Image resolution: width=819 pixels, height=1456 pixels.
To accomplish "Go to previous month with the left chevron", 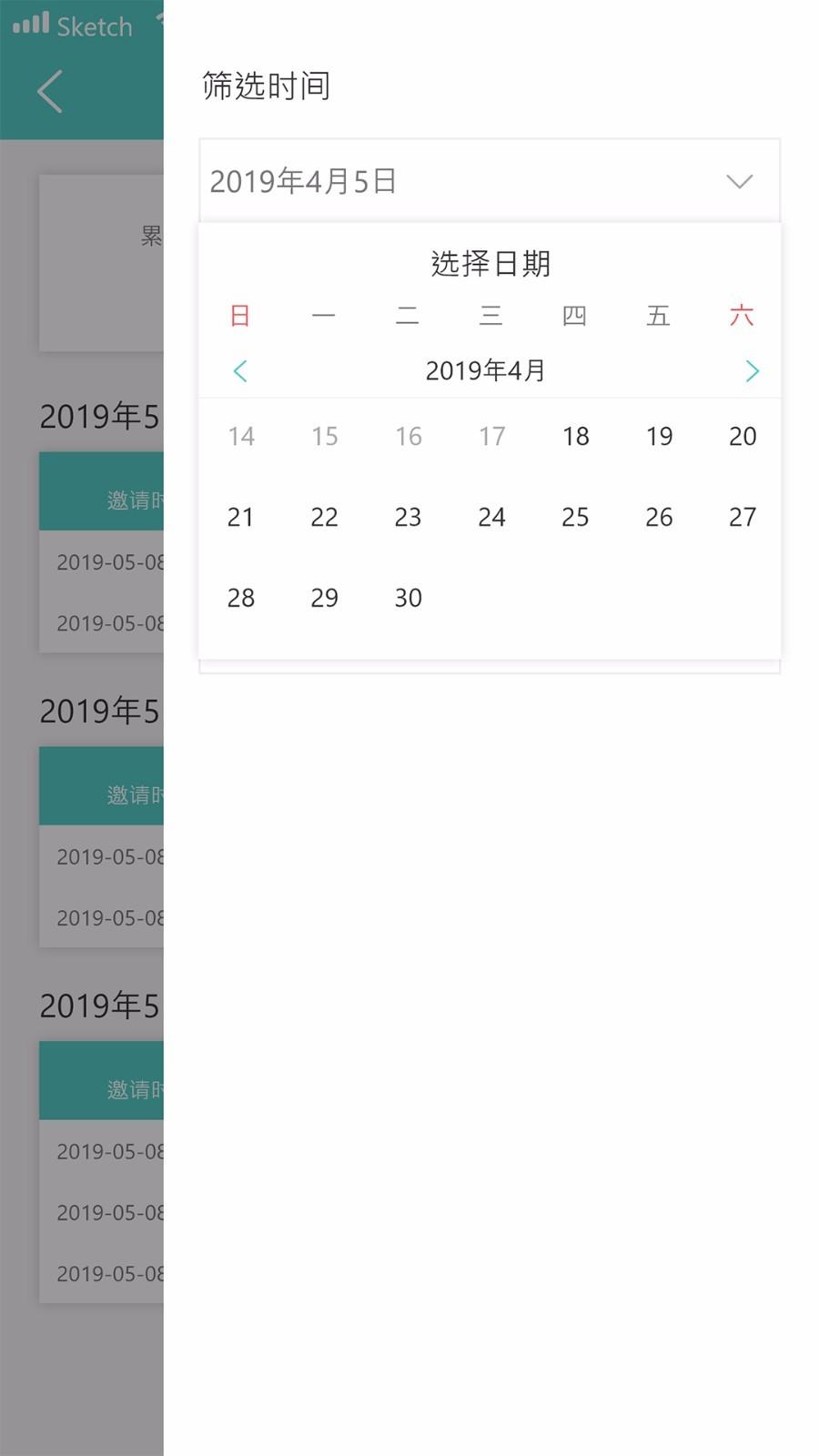I will [240, 370].
